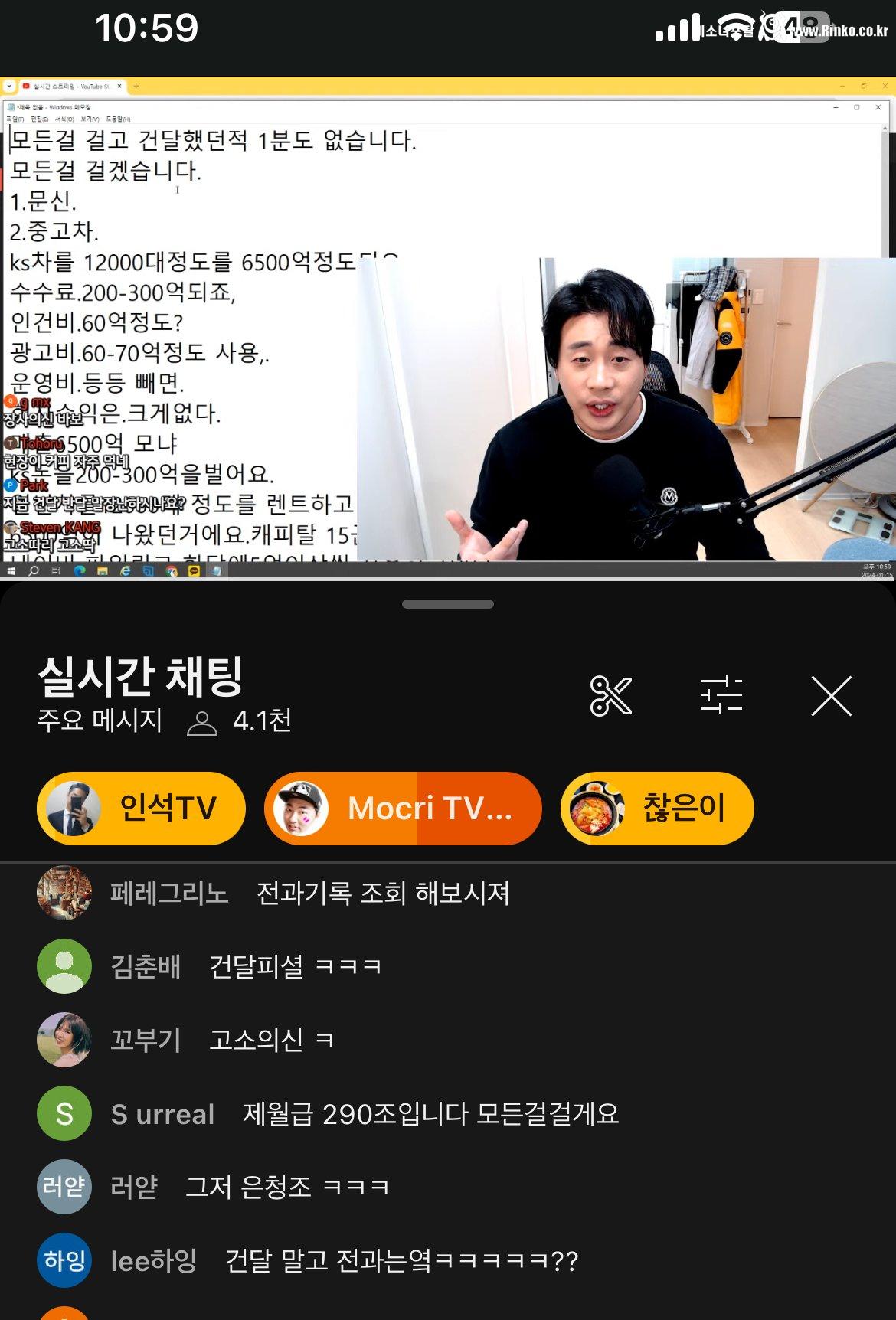The image size is (896, 1320).
Task: Open 찮은이 super chat chip
Action: [657, 808]
